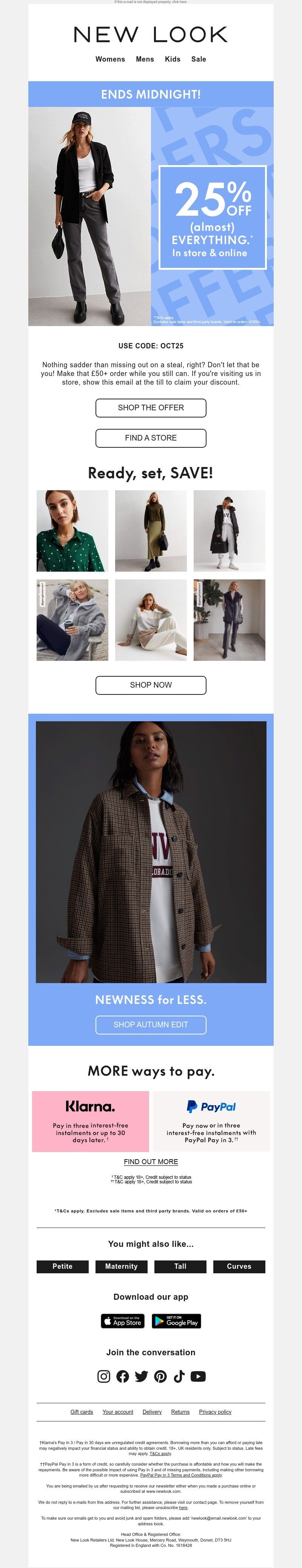Open the TikTok profile icon

(x=179, y=1376)
